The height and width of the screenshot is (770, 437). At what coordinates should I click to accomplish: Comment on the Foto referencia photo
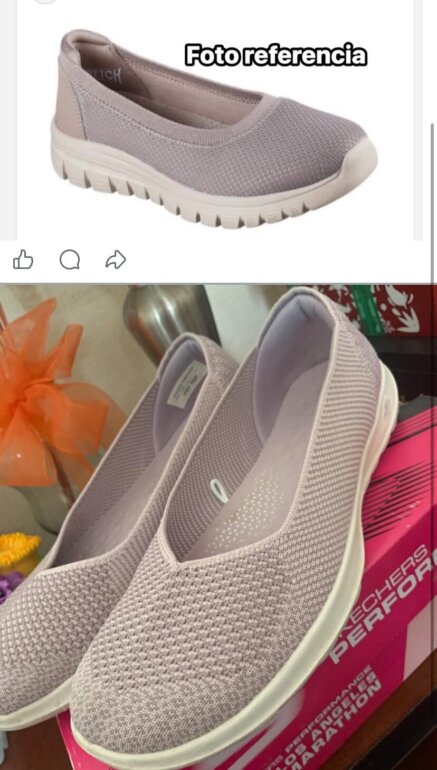[x=70, y=259]
